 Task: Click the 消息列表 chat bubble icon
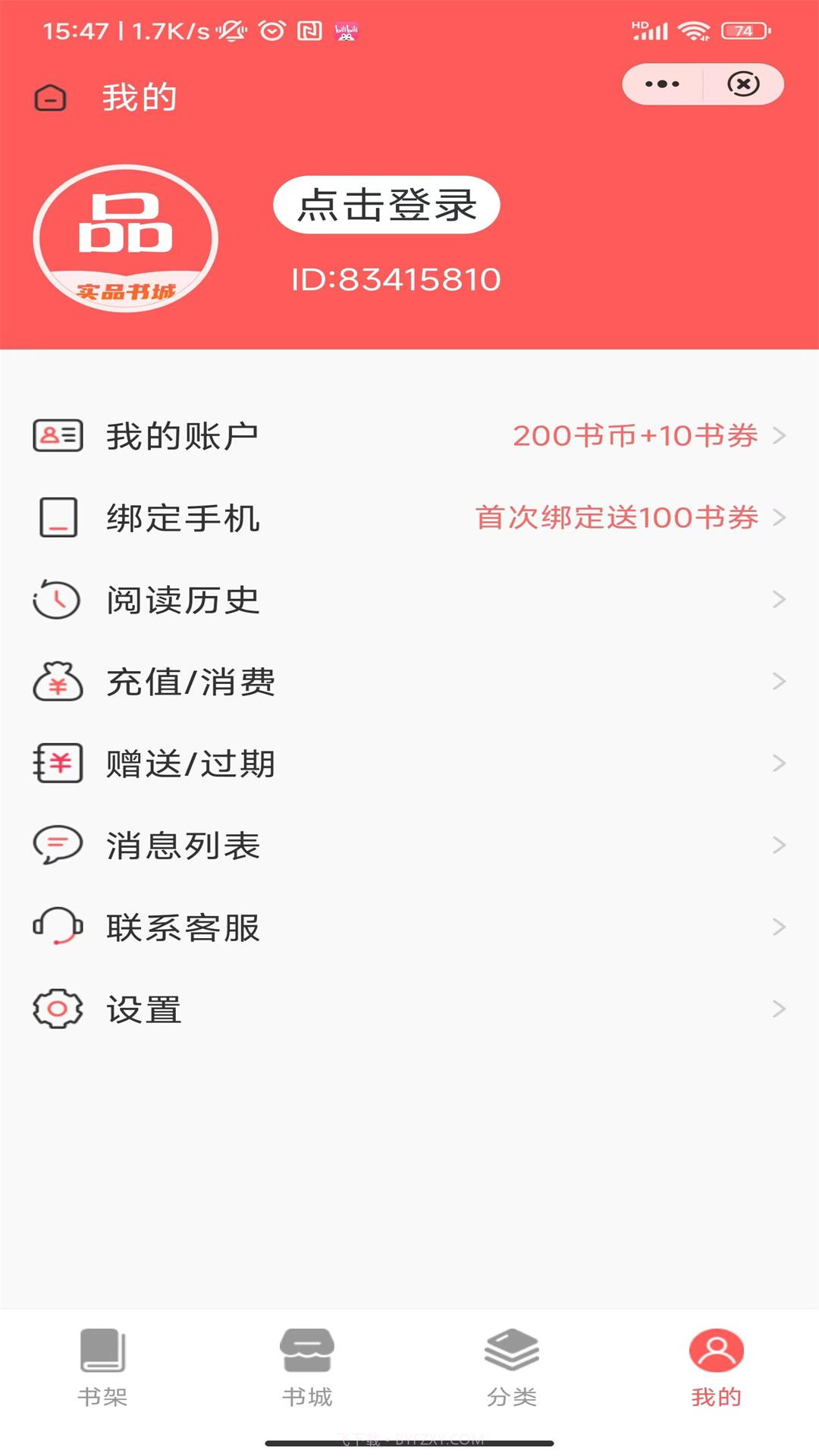[x=57, y=846]
